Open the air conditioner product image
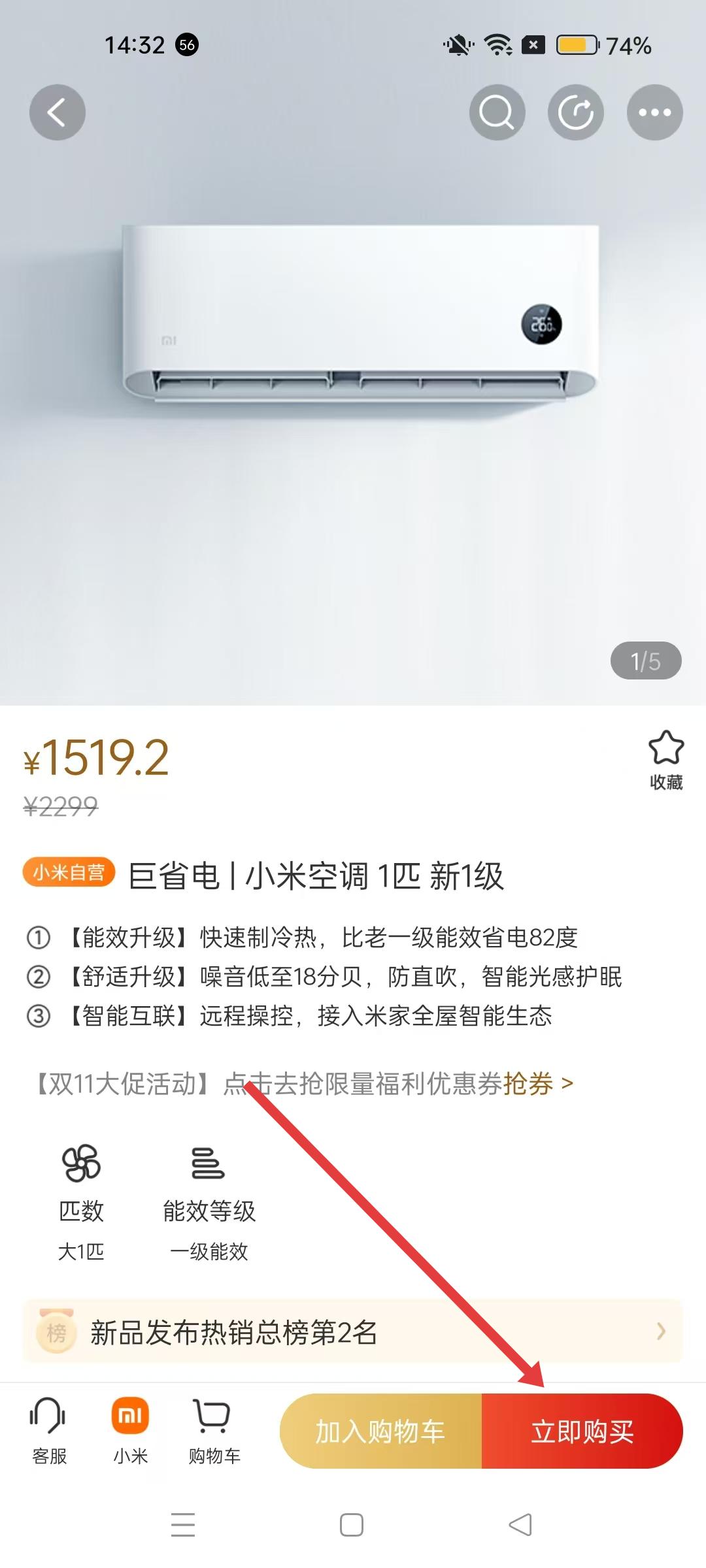Screen dimensions: 706x1568 tap(360, 314)
